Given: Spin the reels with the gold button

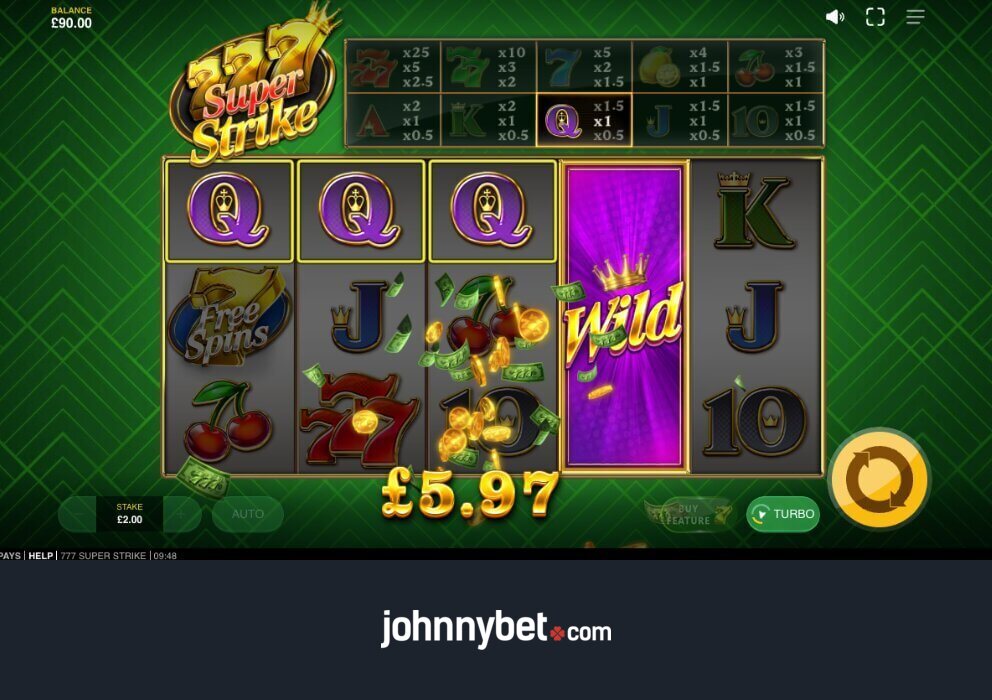Looking at the screenshot, I should pos(879,480).
